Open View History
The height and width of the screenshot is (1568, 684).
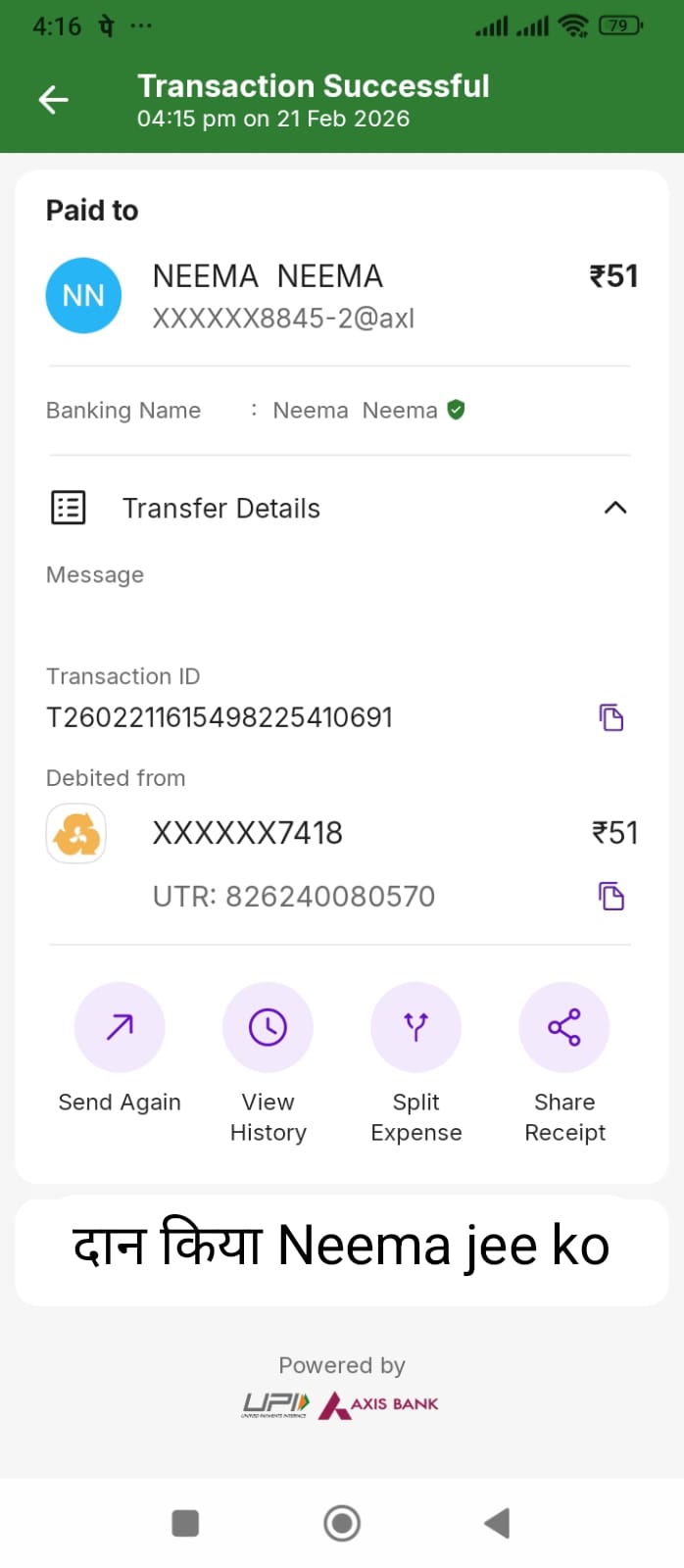268,1027
